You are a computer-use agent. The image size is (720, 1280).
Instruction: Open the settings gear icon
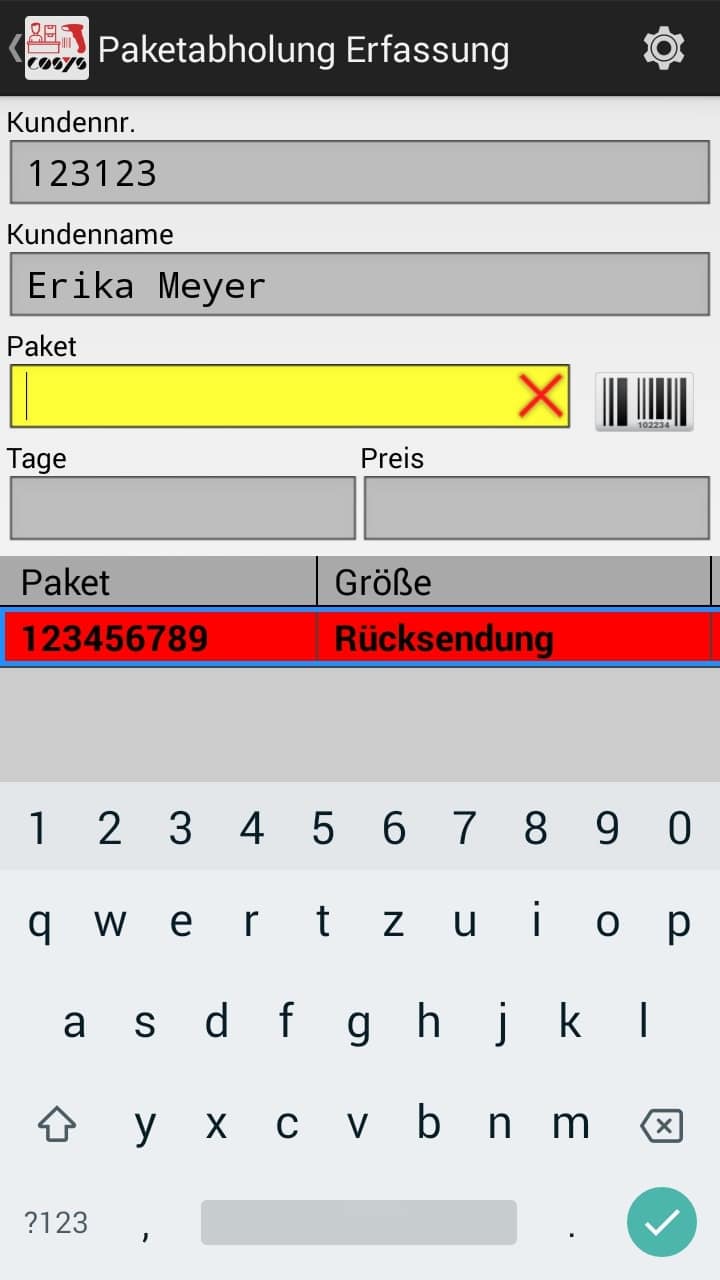663,48
